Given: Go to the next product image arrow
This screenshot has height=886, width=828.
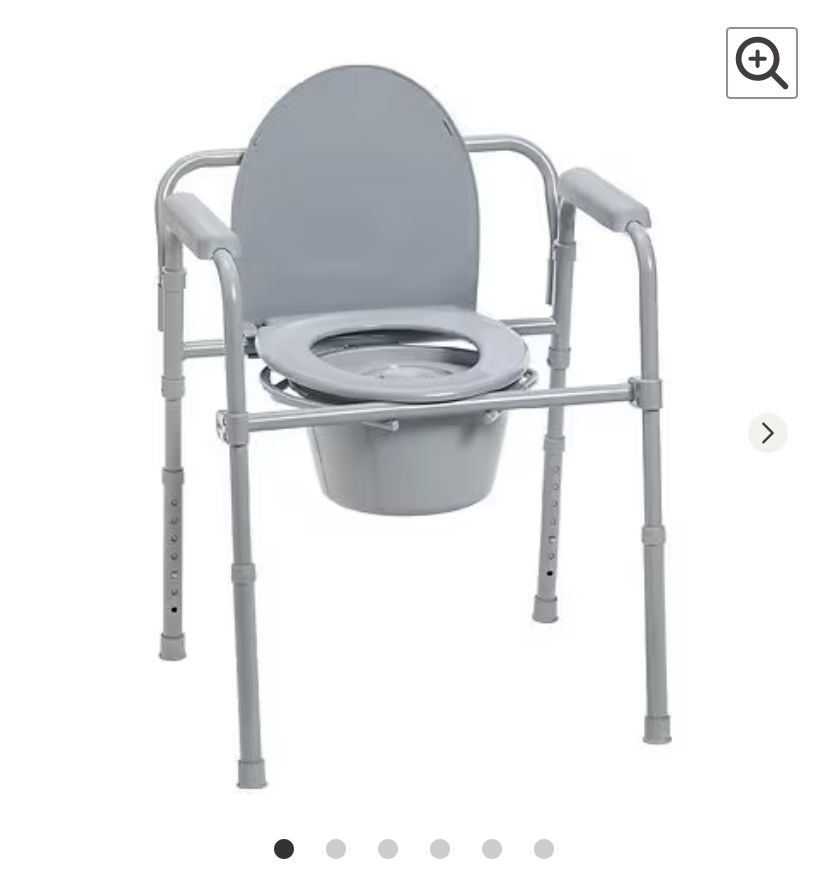Looking at the screenshot, I should (768, 433).
